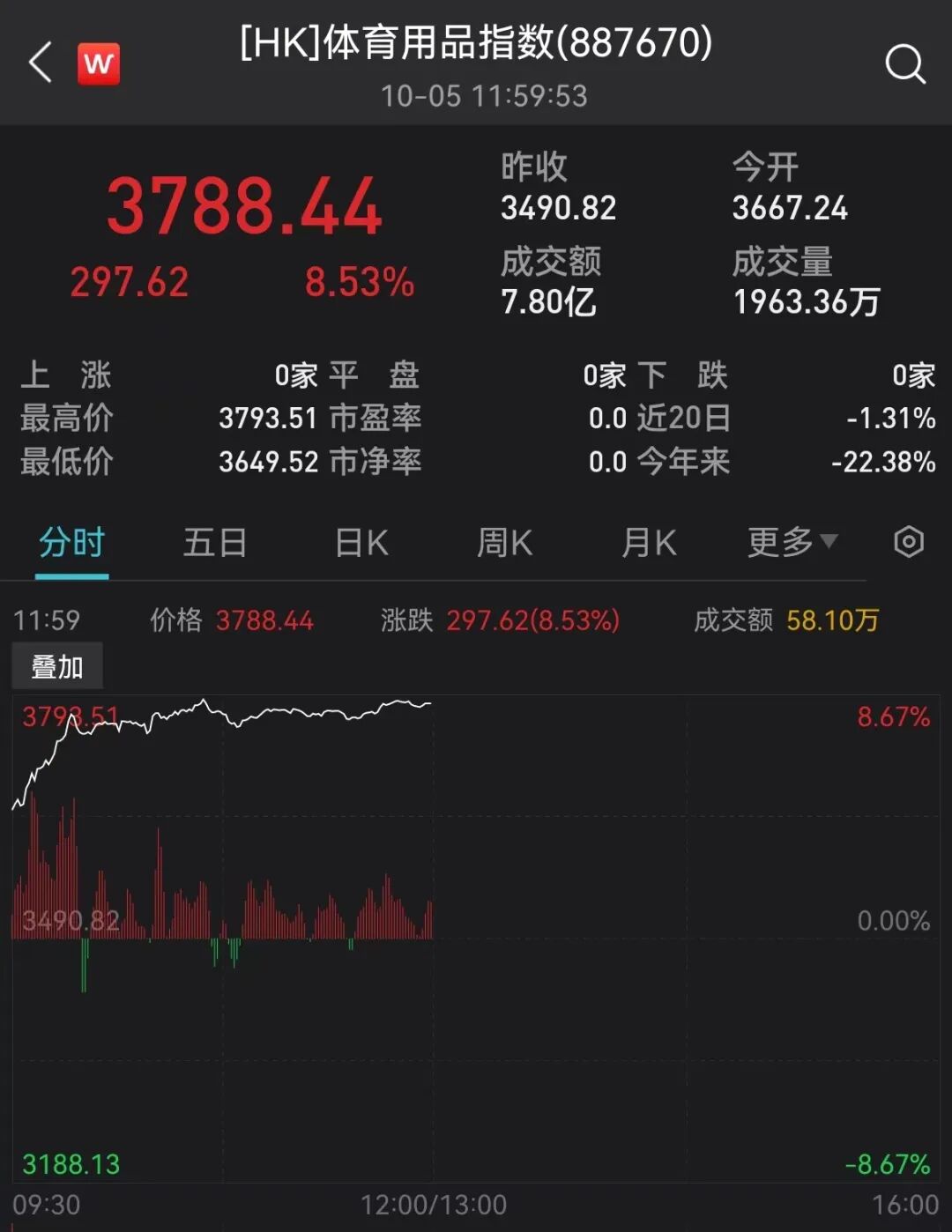Tap the 叠加 overlay button
The image size is (952, 1232).
point(57,666)
